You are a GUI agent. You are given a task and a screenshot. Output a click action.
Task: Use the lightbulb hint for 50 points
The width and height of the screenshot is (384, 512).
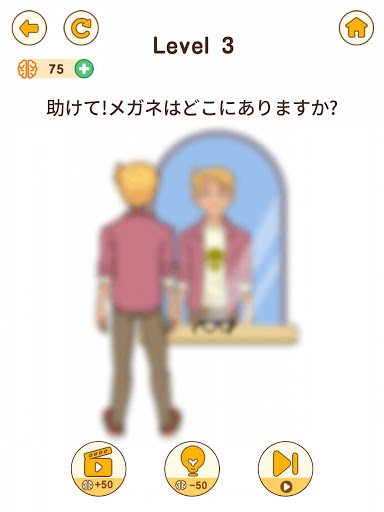pos(192,468)
